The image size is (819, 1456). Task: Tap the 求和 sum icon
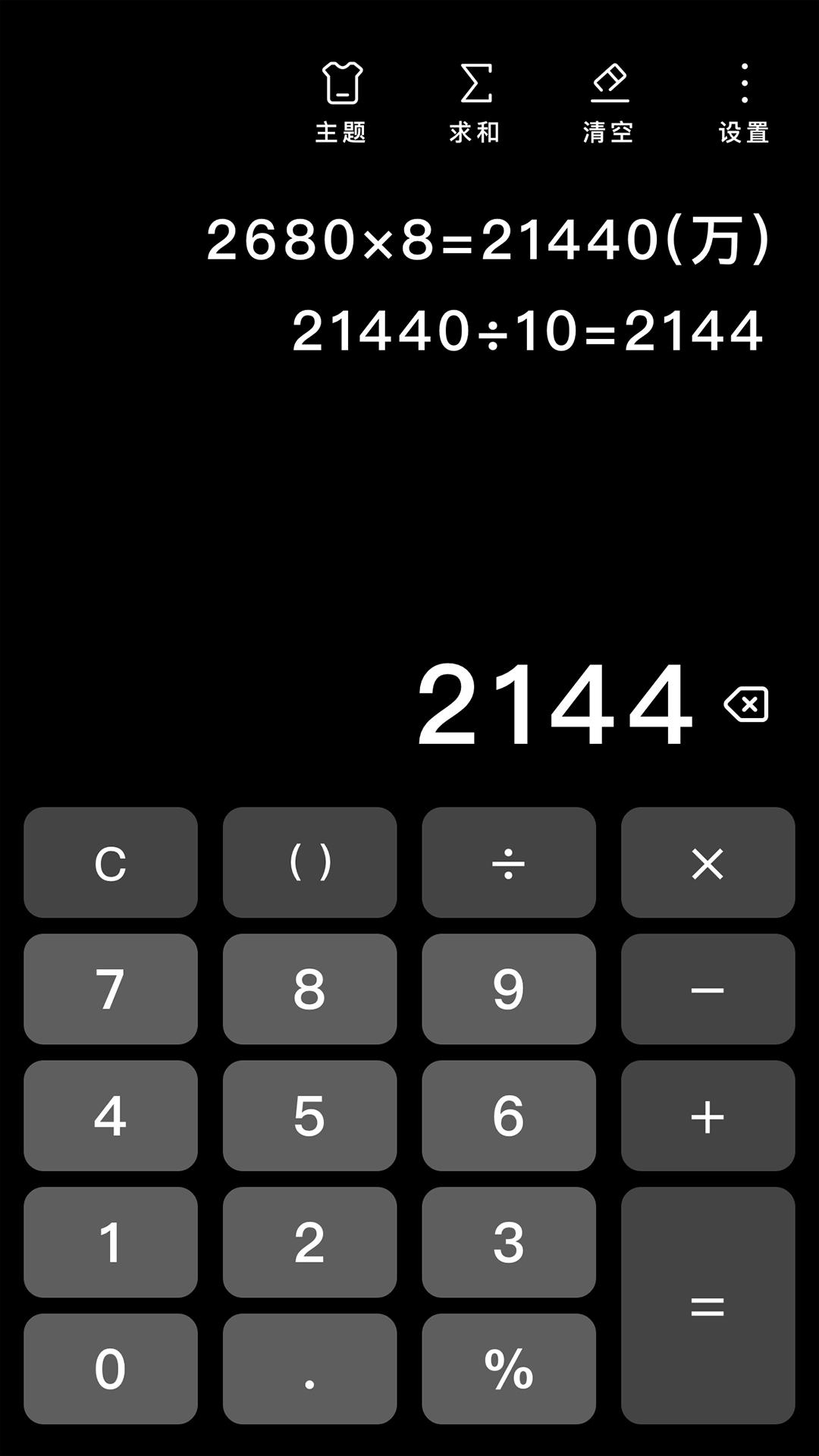(475, 103)
